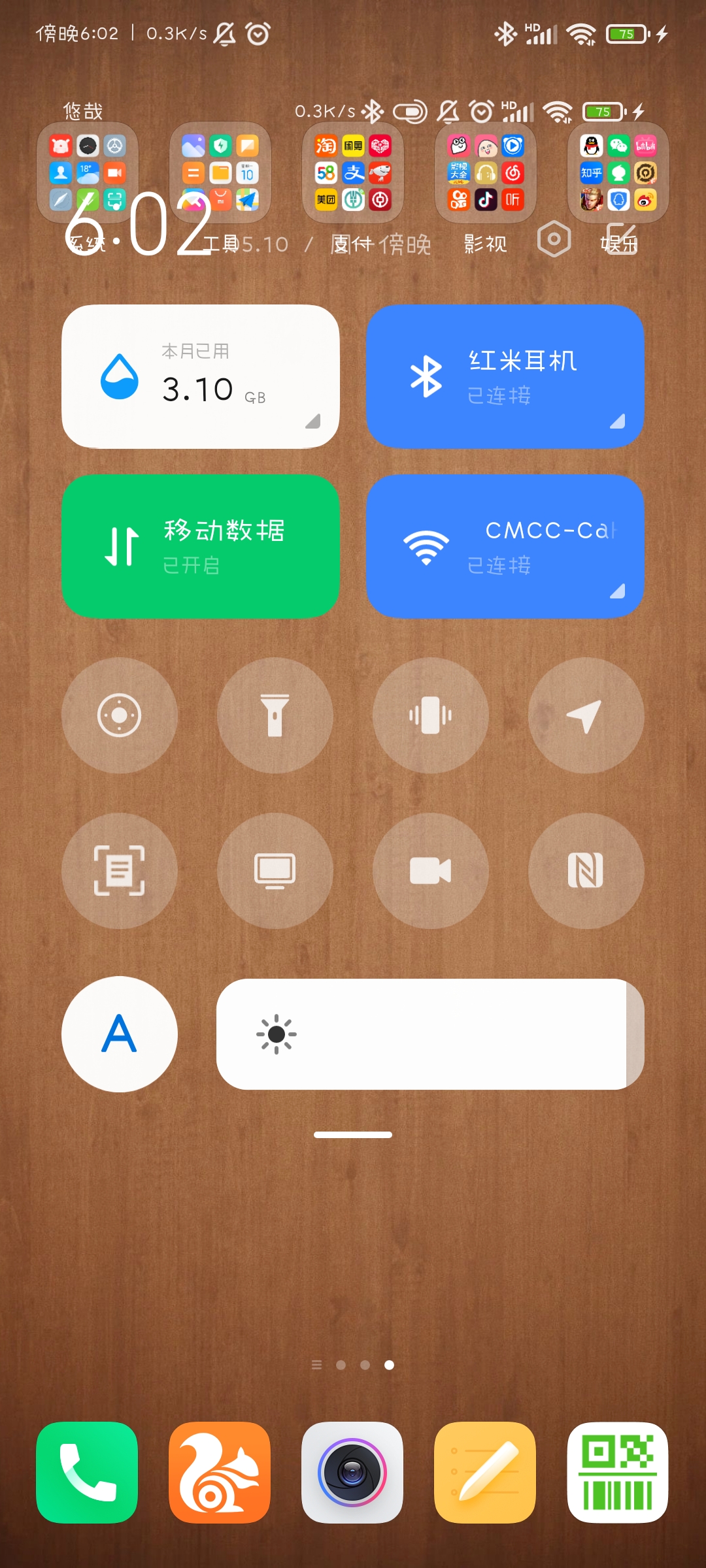Screen dimensions: 706x1568
Task: Turn on screen casting
Action: pyautogui.click(x=275, y=871)
